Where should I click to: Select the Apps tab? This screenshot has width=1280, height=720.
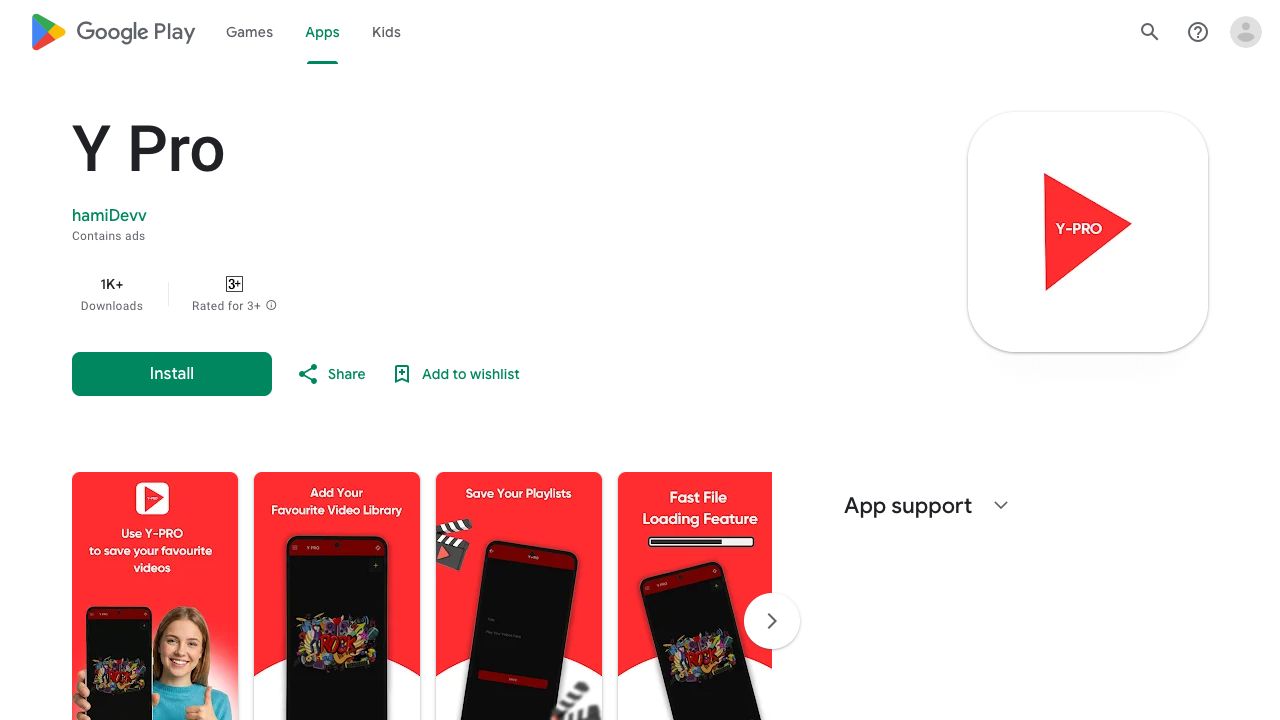(x=322, y=32)
